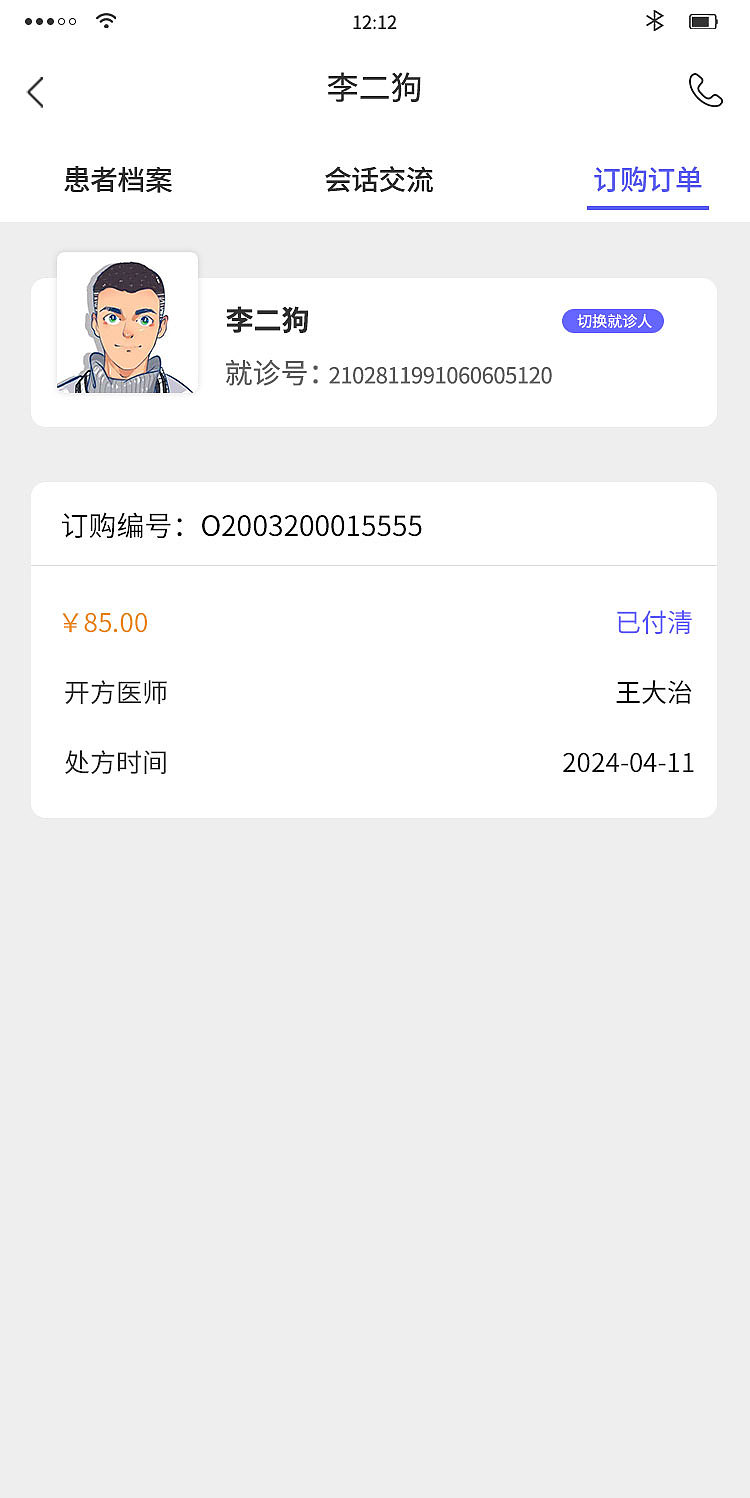Image resolution: width=750 pixels, height=1498 pixels.
Task: Tap the 已付清 payment status label
Action: click(654, 622)
